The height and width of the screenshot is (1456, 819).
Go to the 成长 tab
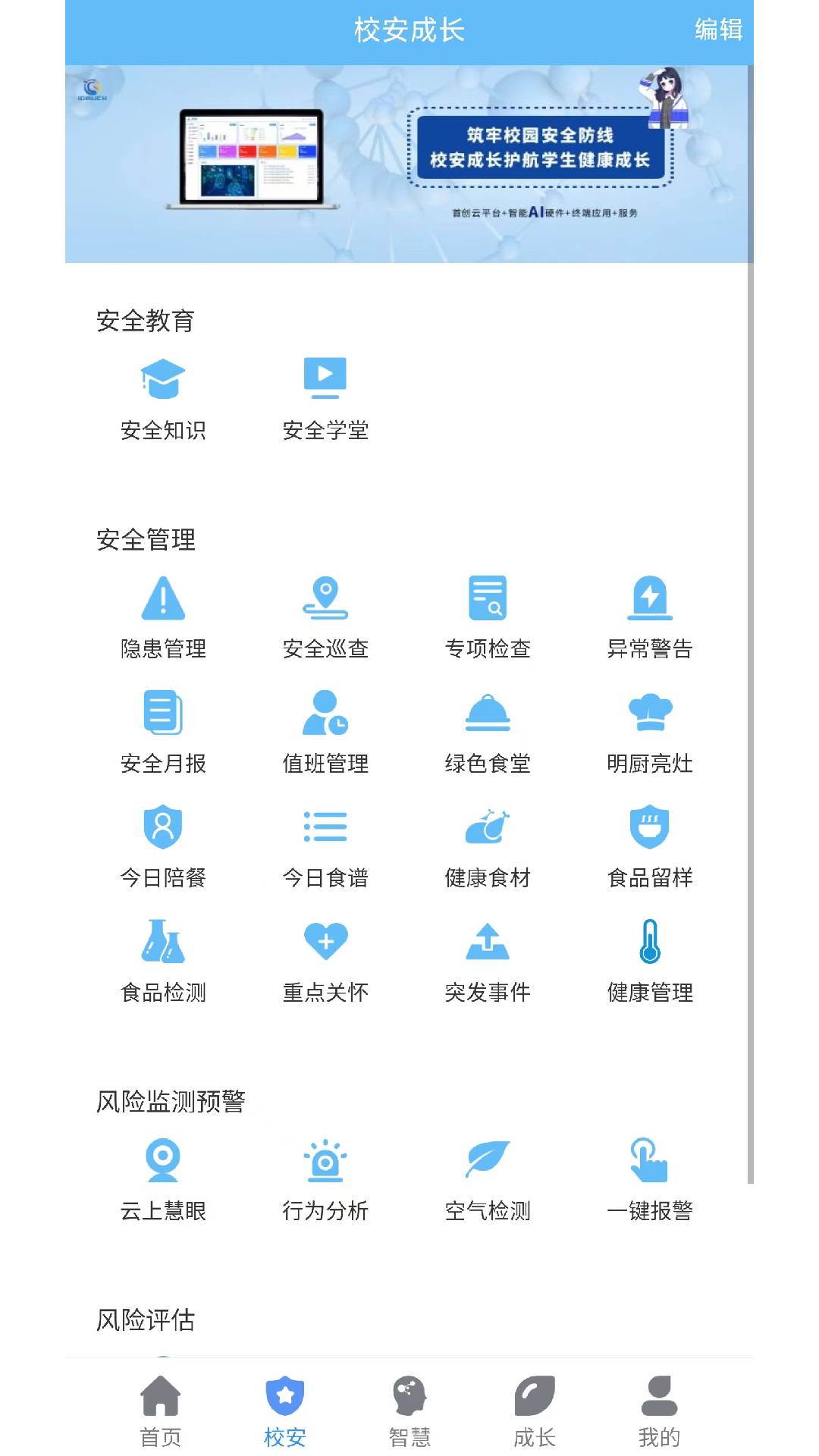[535, 1410]
